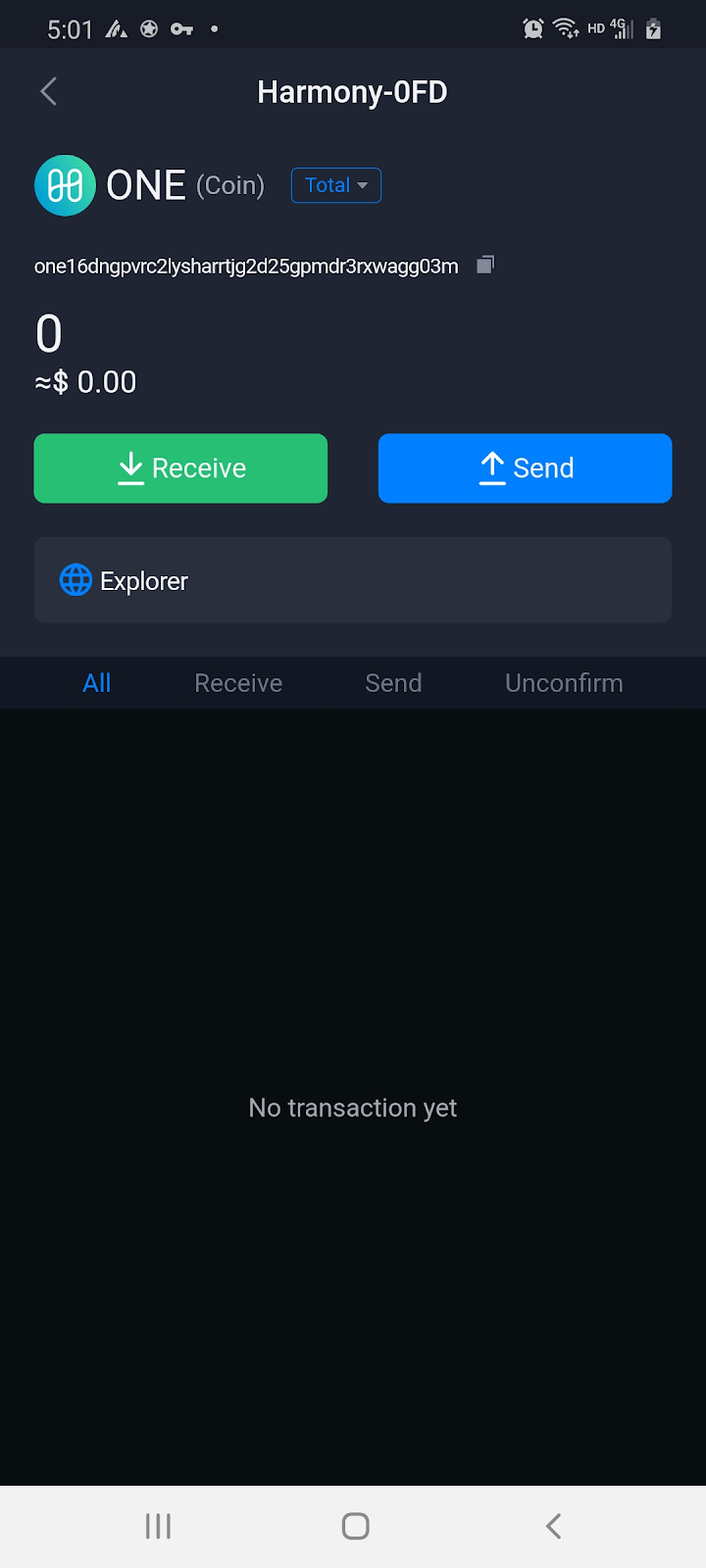Copy the ONE wallet address

point(485,265)
